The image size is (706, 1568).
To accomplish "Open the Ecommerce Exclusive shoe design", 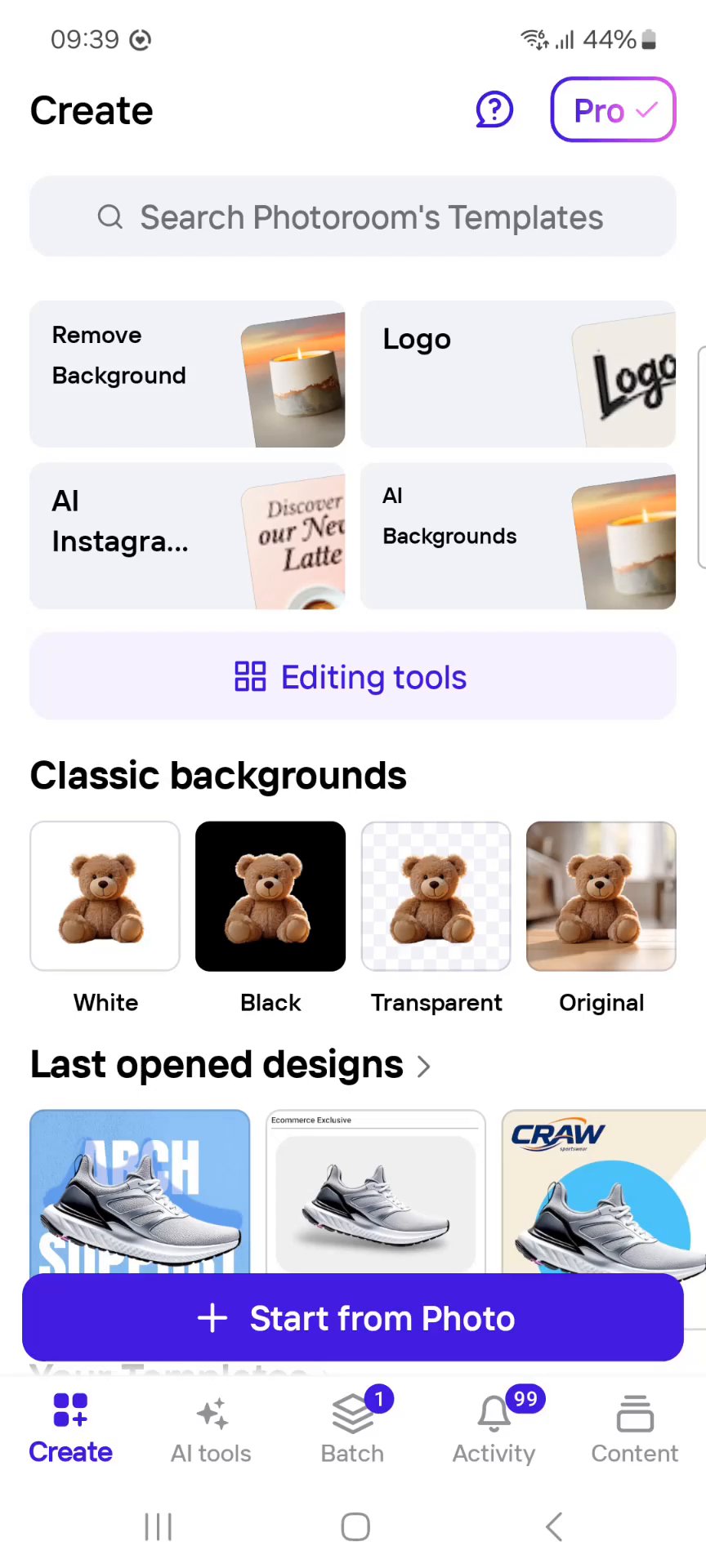I will pyautogui.click(x=376, y=1192).
